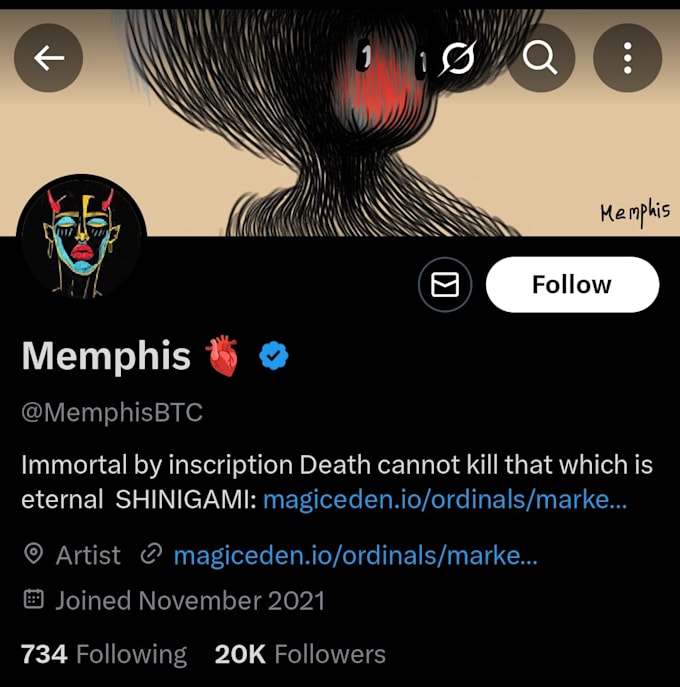View Memphis's profile picture
The height and width of the screenshot is (687, 680).
81,239
